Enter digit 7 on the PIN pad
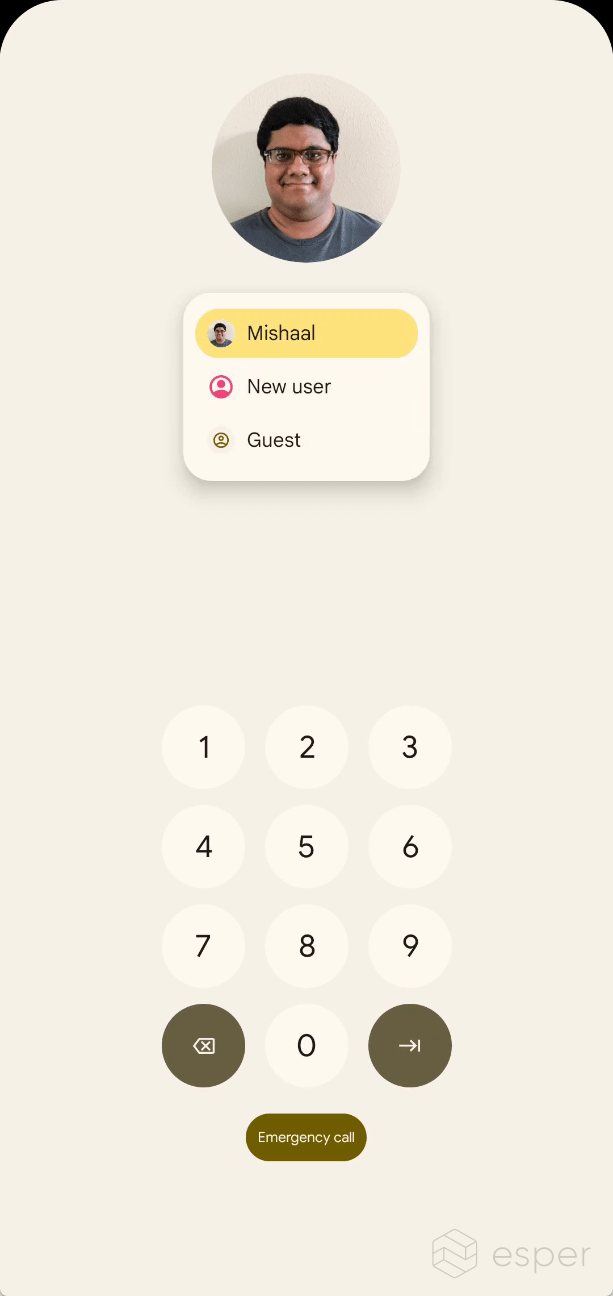This screenshot has width=613, height=1296. (x=203, y=946)
